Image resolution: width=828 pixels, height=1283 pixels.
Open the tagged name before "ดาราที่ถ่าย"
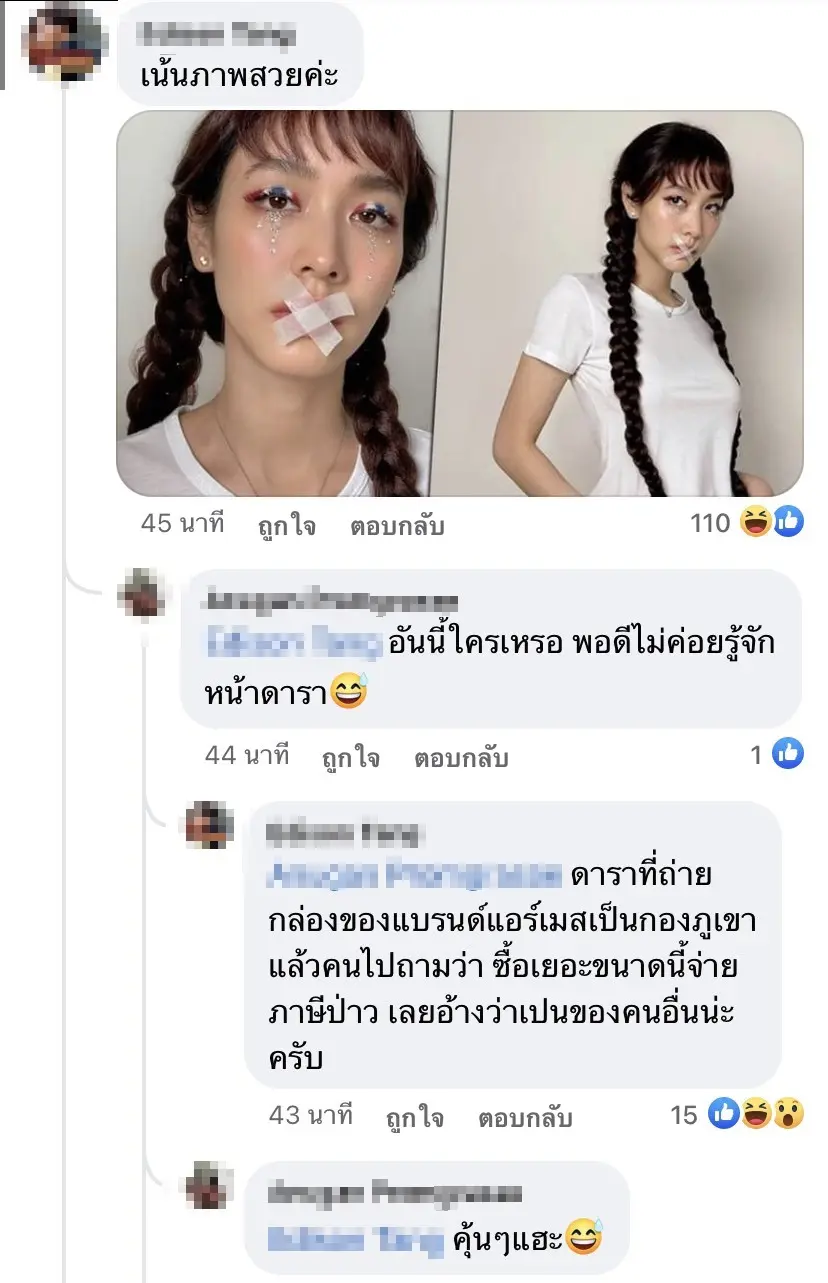pyautogui.click(x=415, y=876)
